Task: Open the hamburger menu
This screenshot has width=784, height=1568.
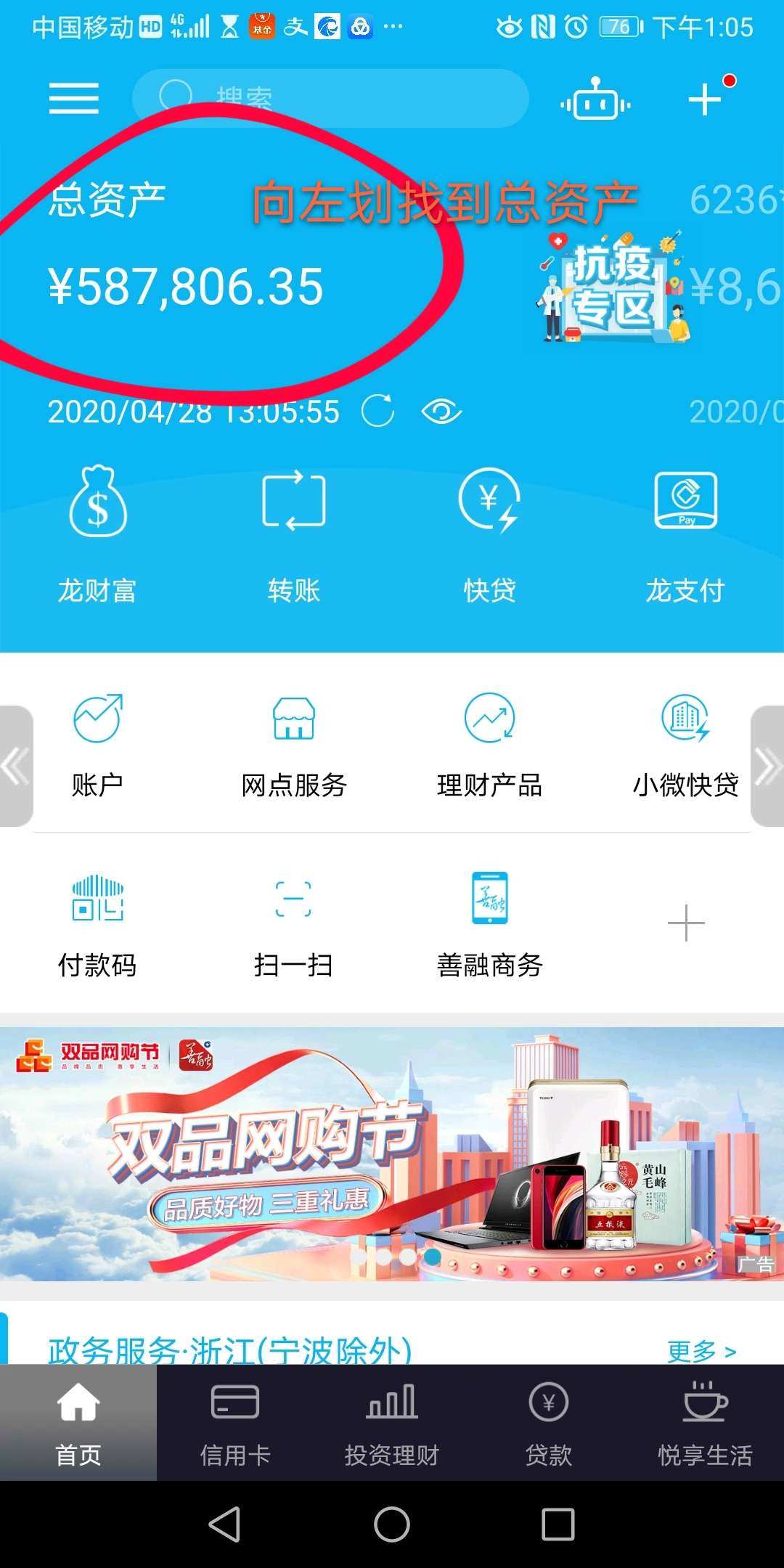Action: (73, 99)
